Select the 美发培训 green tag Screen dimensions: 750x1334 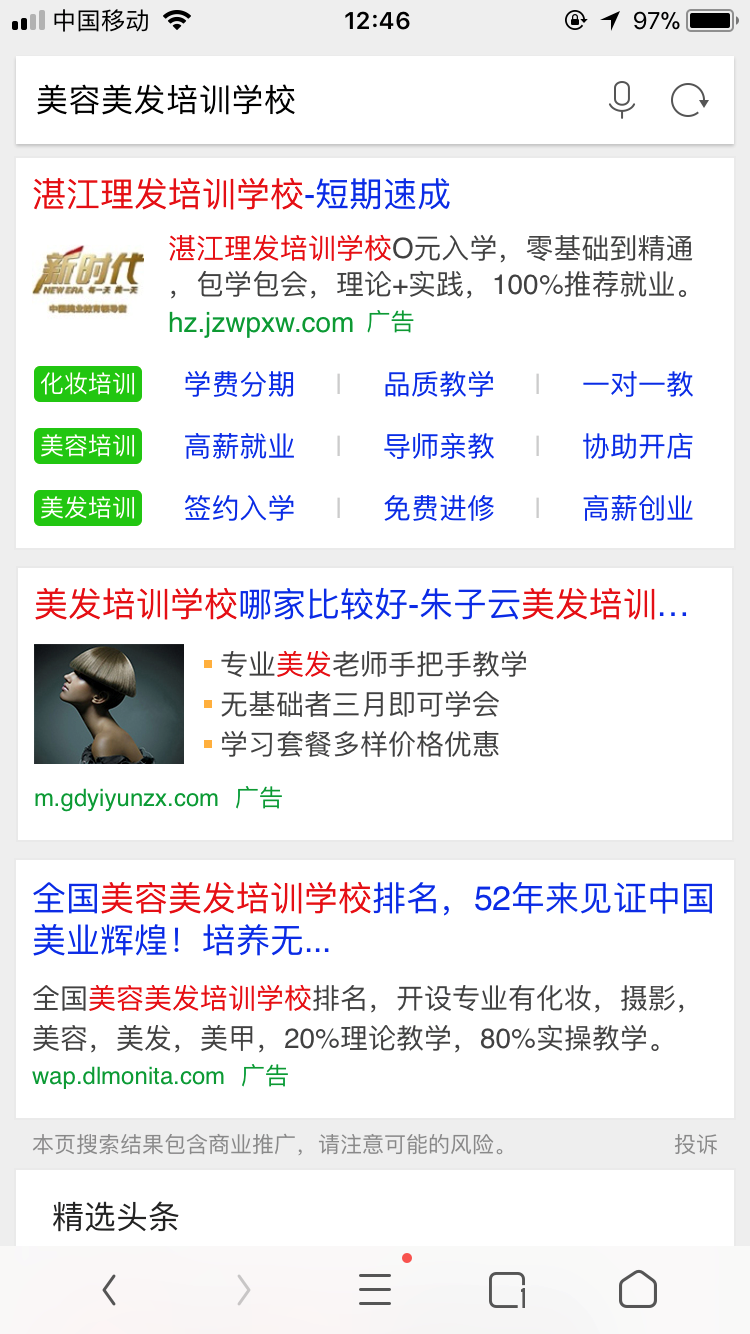88,508
